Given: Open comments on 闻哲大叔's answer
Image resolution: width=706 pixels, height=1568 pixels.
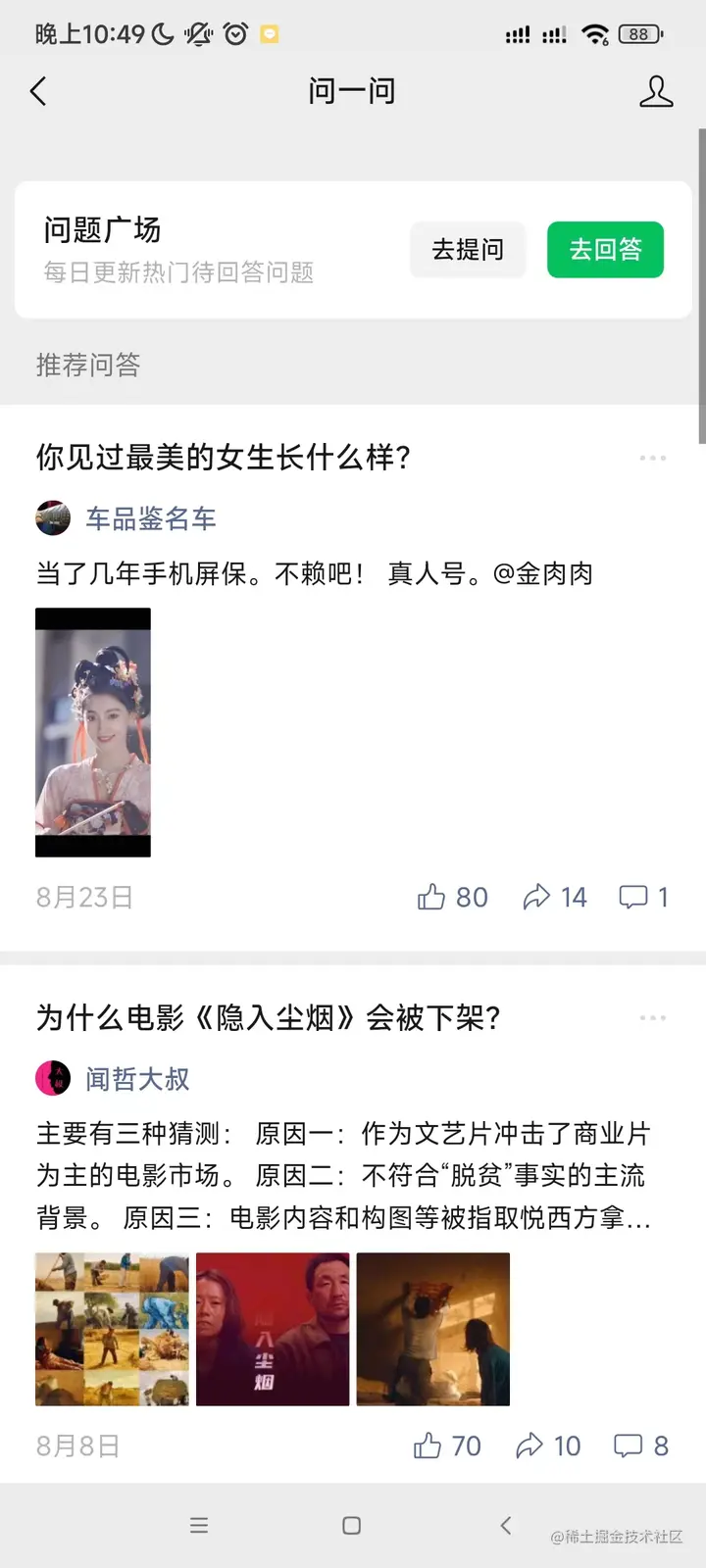Looking at the screenshot, I should [640, 1445].
